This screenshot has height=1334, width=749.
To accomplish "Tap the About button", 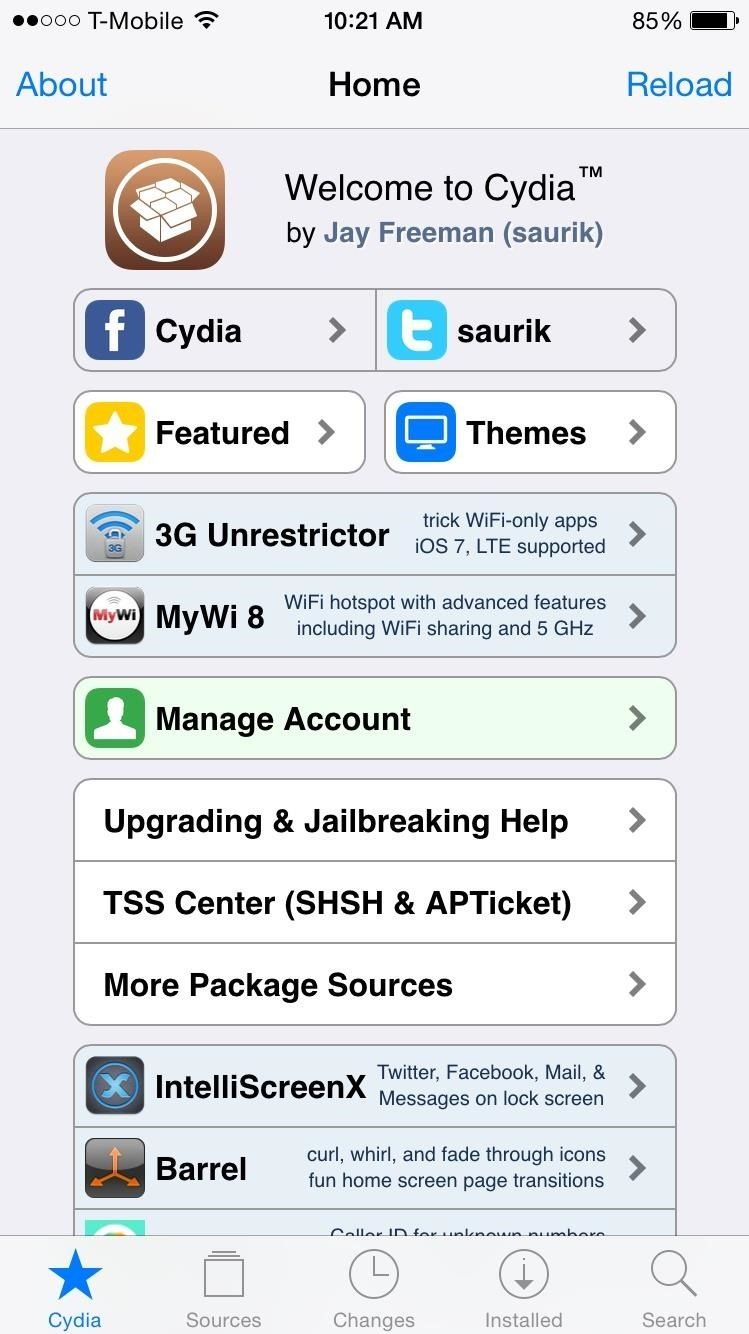I will (x=61, y=84).
